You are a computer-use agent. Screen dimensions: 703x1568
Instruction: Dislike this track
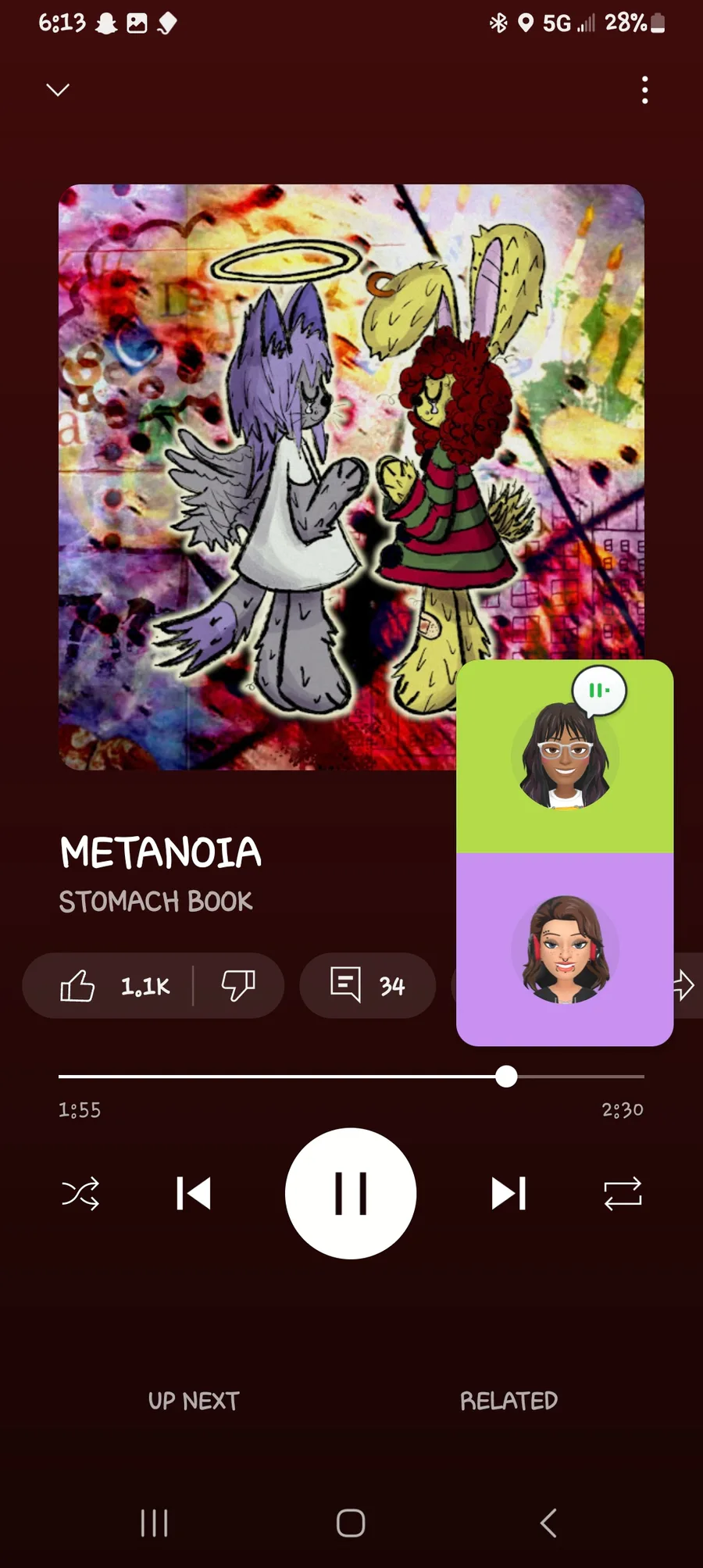[238, 986]
